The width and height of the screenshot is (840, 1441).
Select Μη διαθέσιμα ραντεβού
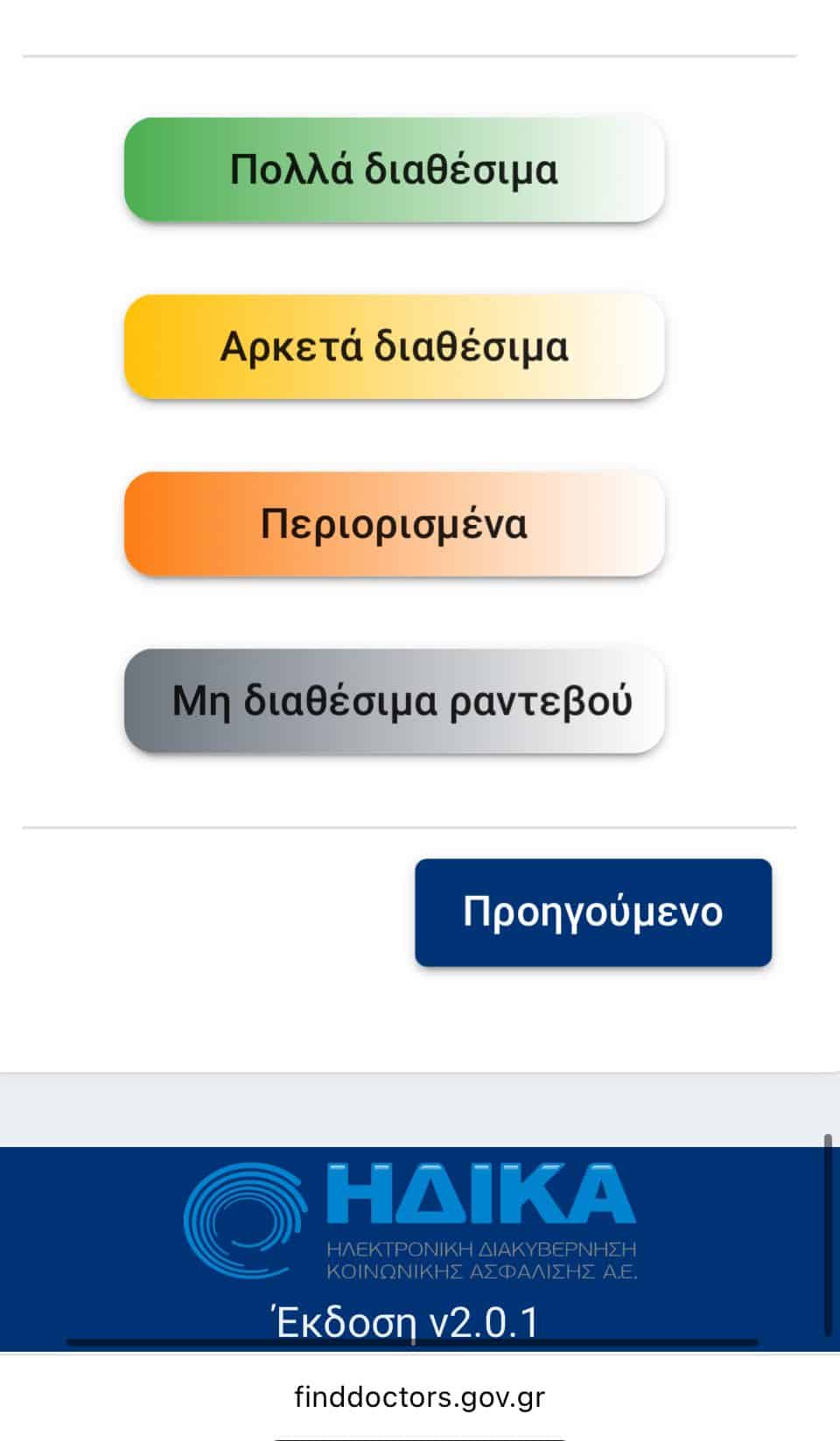coord(394,701)
